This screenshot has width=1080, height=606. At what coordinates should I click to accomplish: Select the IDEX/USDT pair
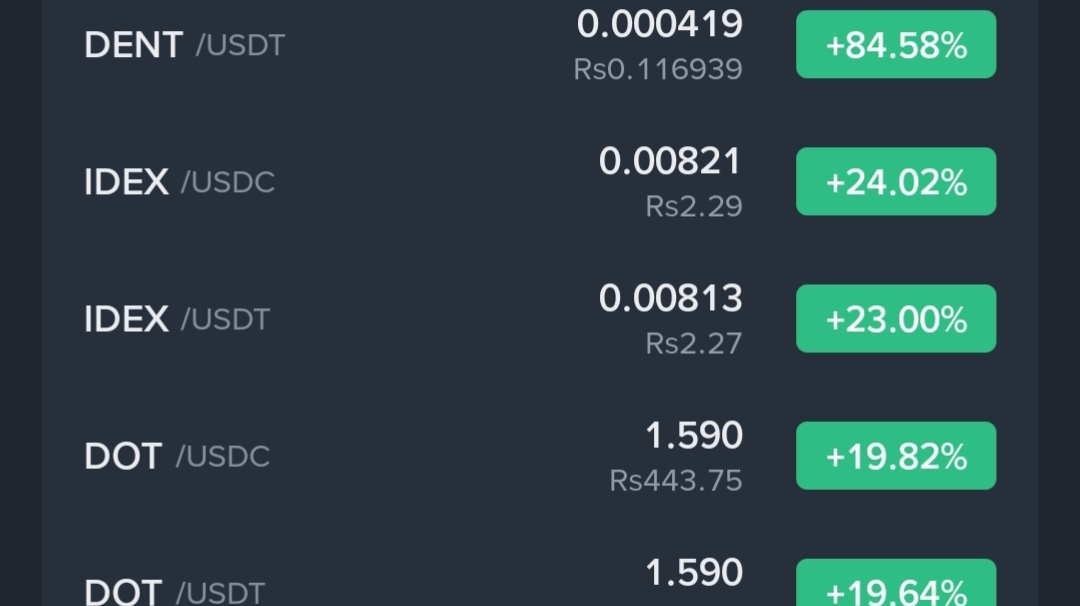point(178,319)
